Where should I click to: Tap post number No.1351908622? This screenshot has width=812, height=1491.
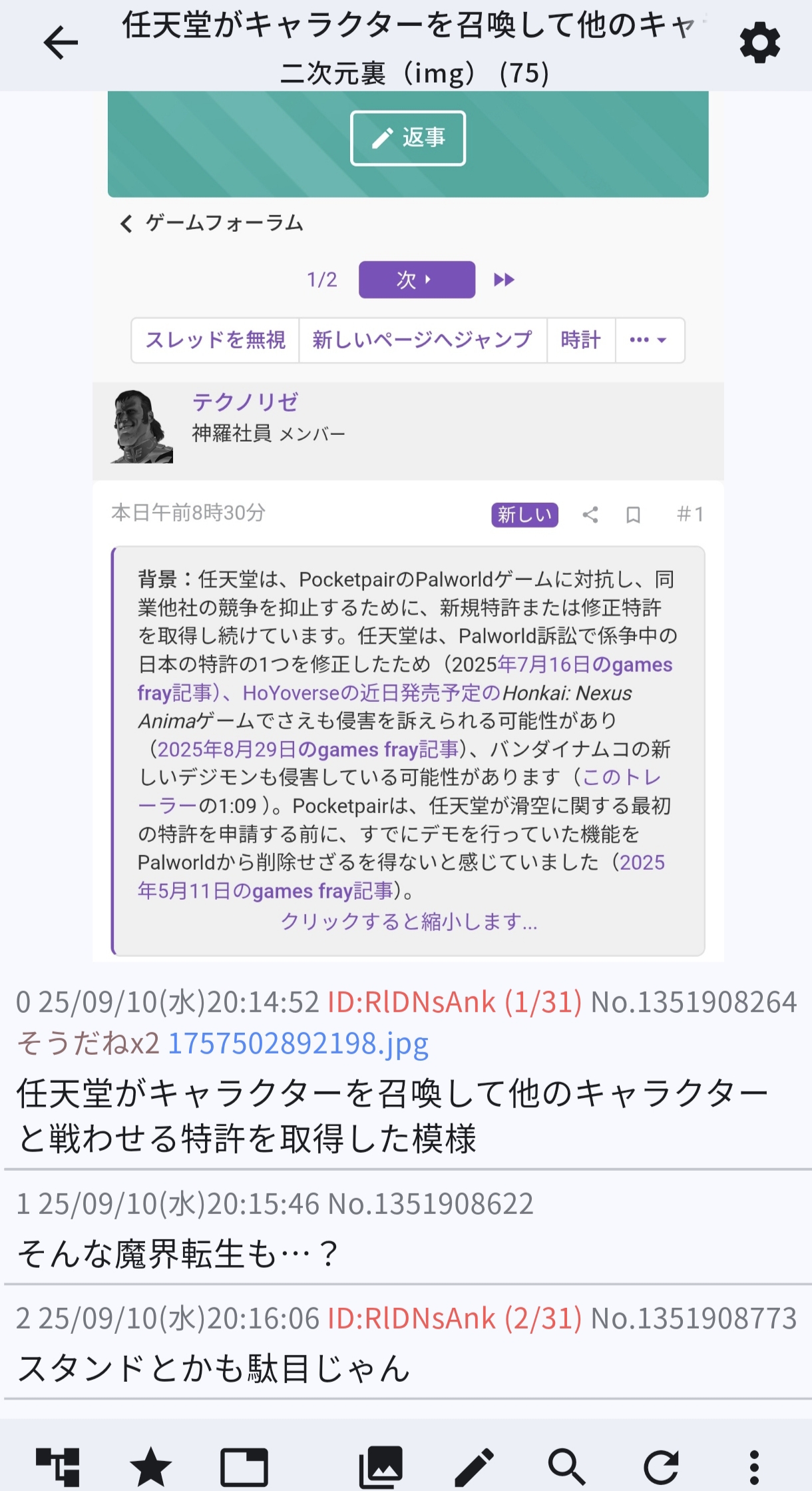click(431, 1204)
